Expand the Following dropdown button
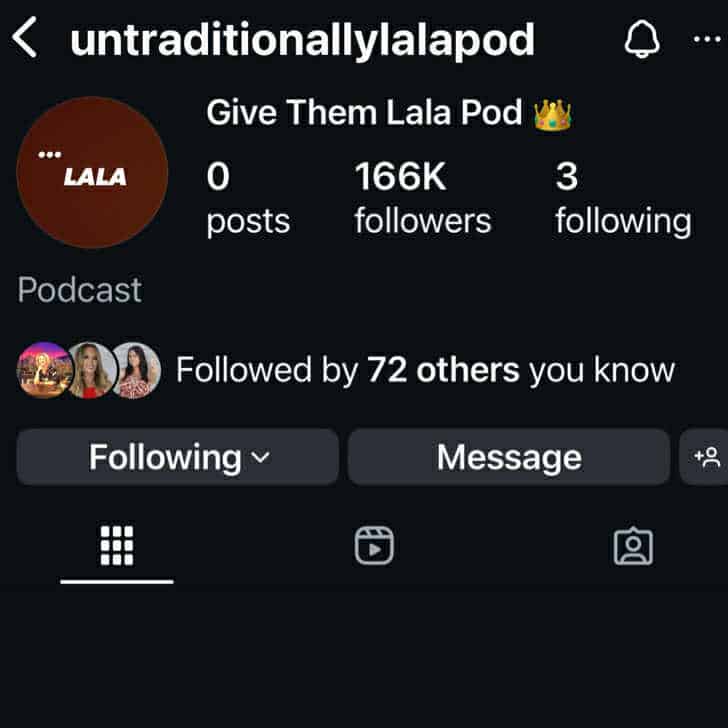This screenshot has height=728, width=728. tap(178, 457)
